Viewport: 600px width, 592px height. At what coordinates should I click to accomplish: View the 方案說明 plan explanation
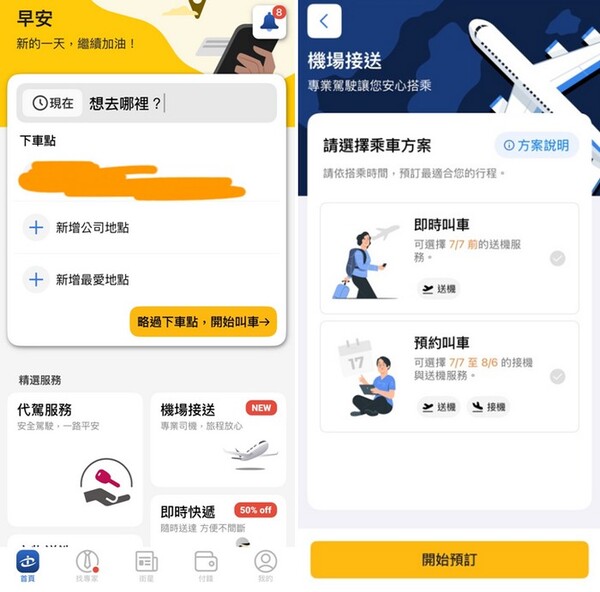pyautogui.click(x=537, y=146)
